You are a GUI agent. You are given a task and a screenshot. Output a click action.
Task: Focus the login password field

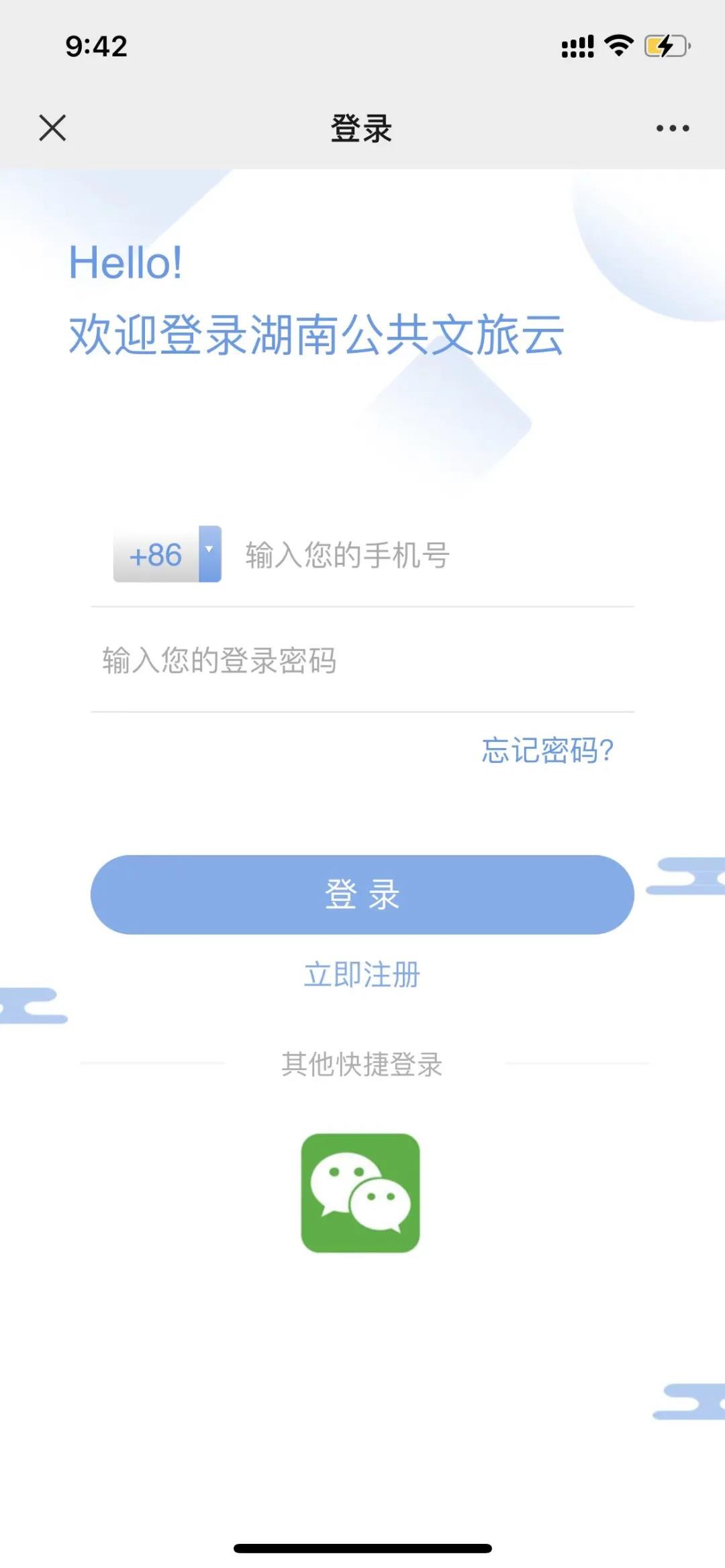pos(362,660)
